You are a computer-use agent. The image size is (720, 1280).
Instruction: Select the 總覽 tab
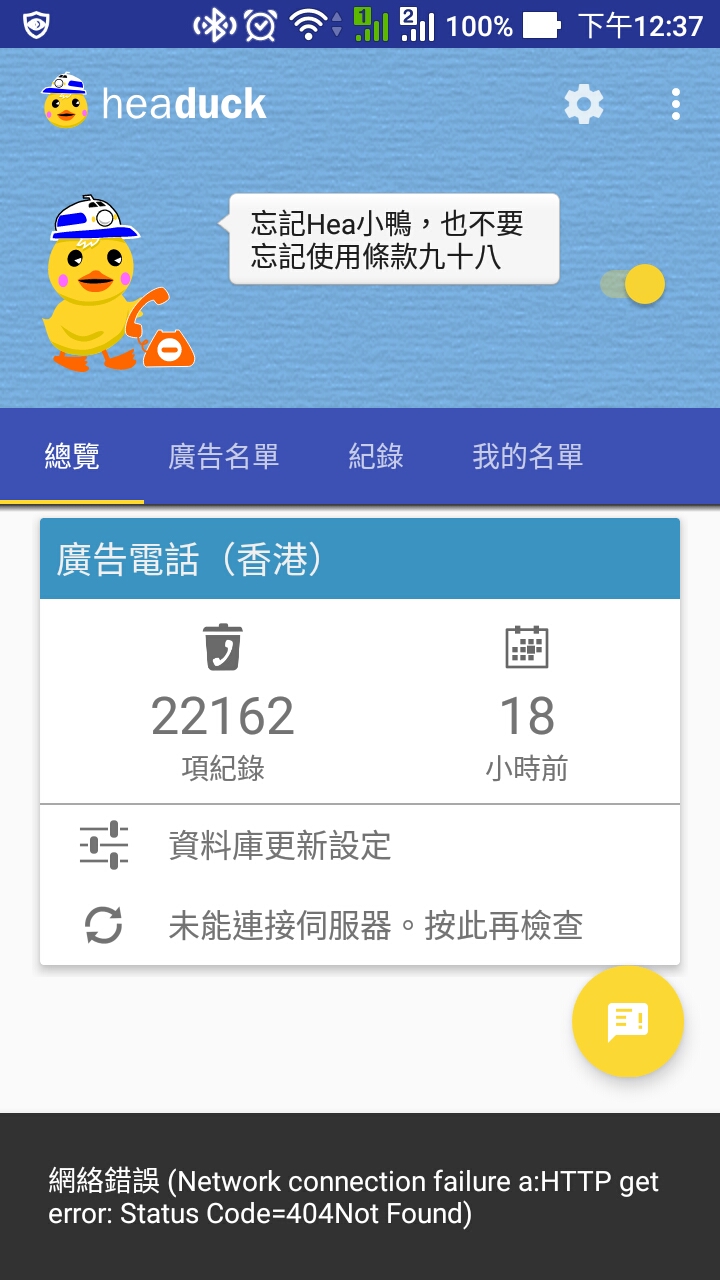coord(72,457)
